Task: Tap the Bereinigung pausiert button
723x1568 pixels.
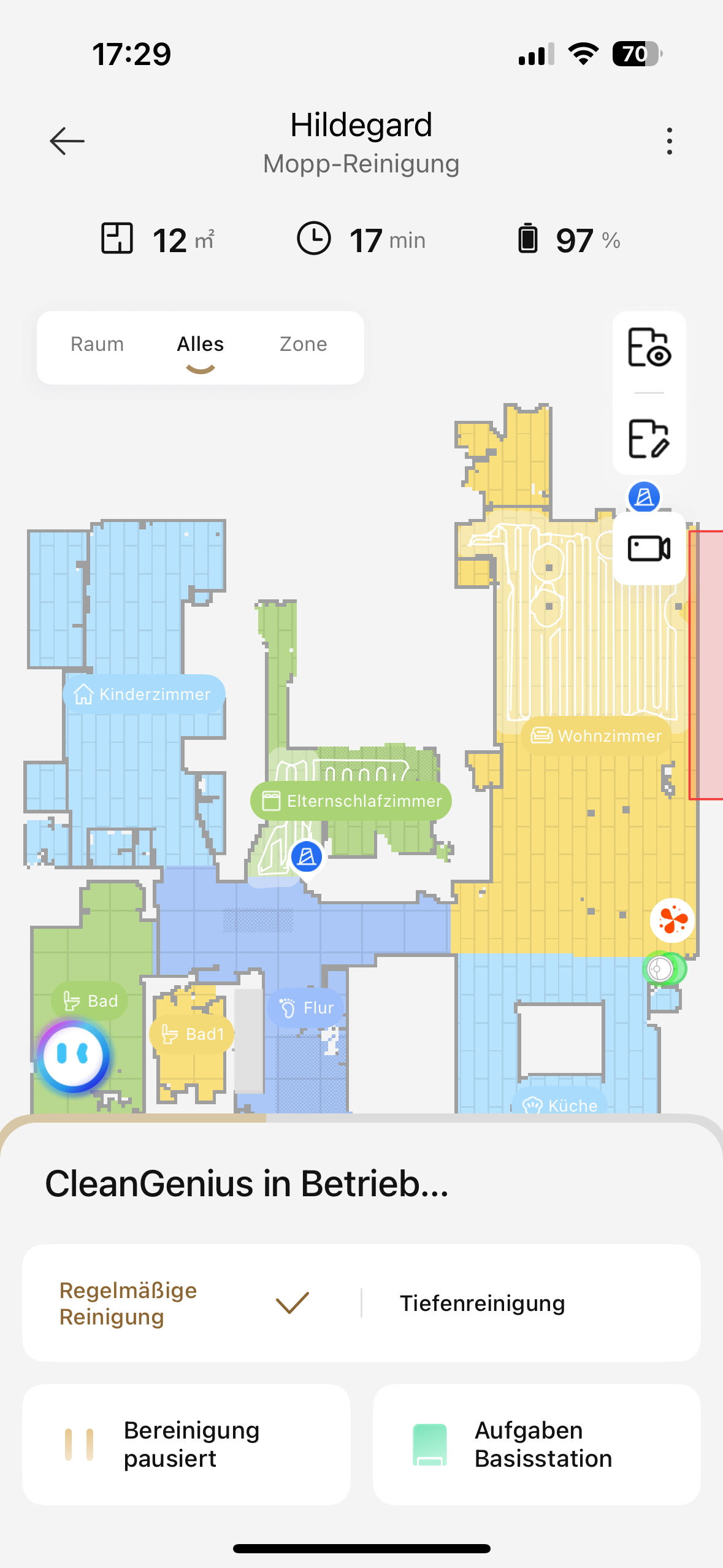Action: tap(186, 1444)
